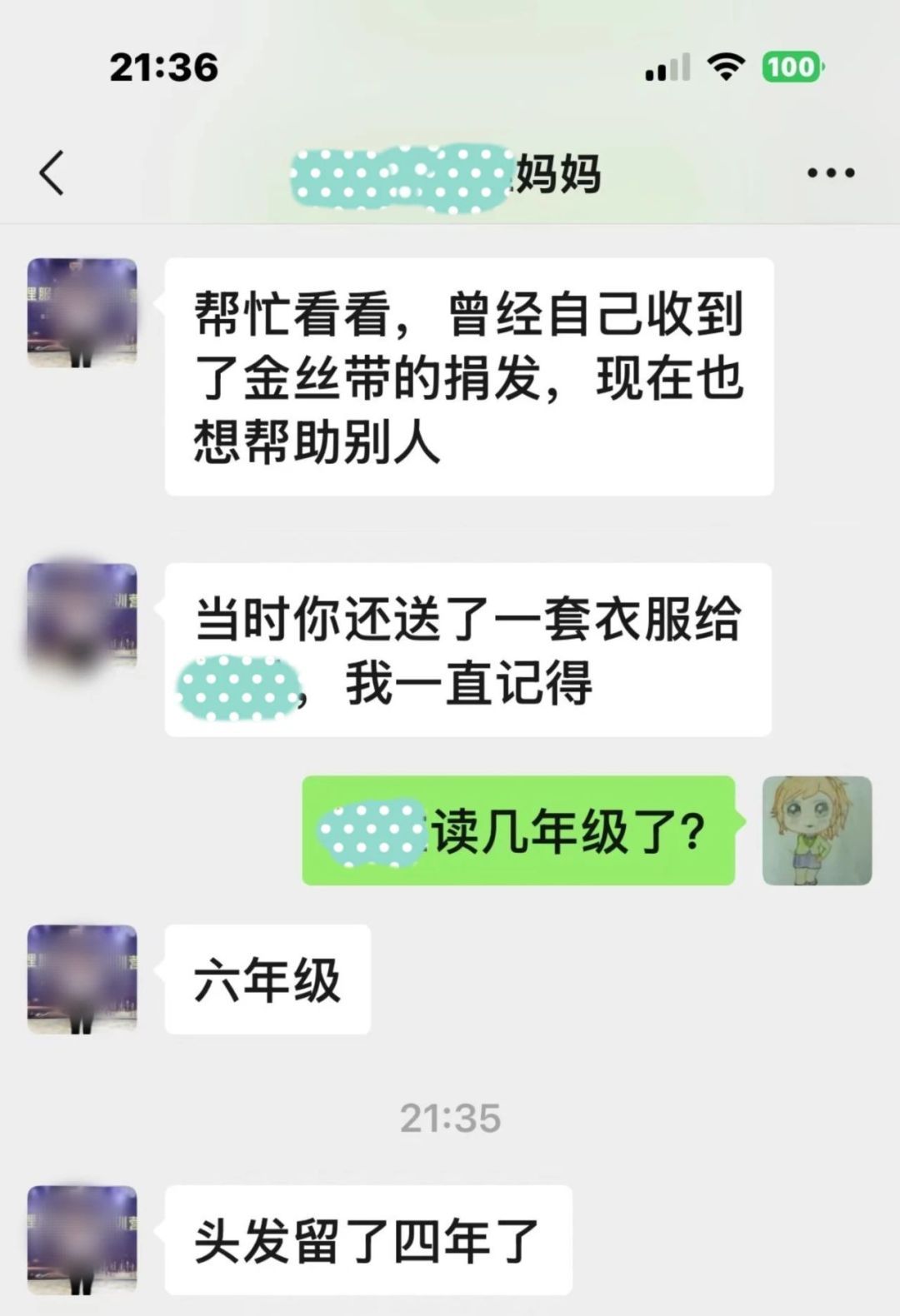900x1316 pixels.
Task: Open sender's avatar beside 头发留了四年了 message
Action: pos(82,1239)
